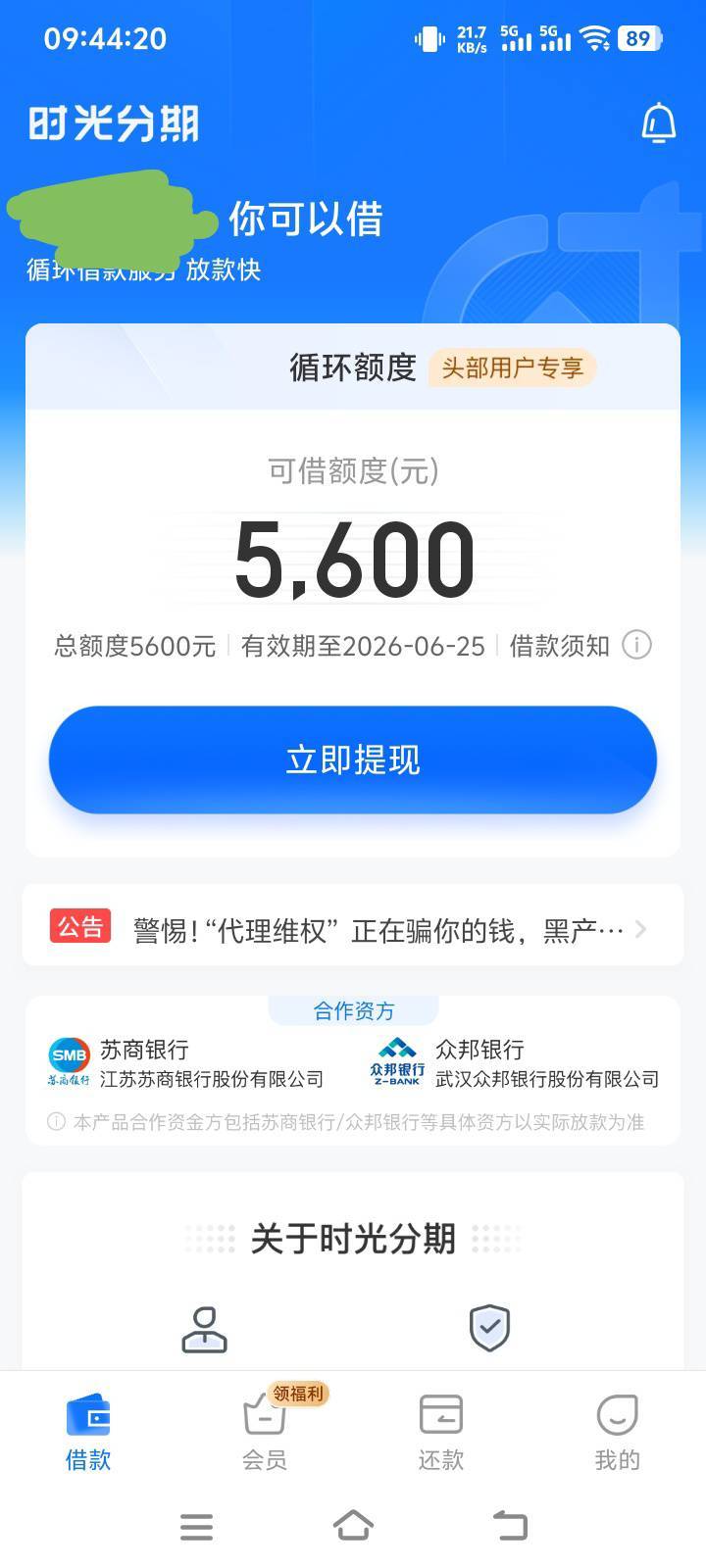The height and width of the screenshot is (1568, 706).
Task: Open the 公告 announcement about 代理维权
Action: click(x=353, y=927)
